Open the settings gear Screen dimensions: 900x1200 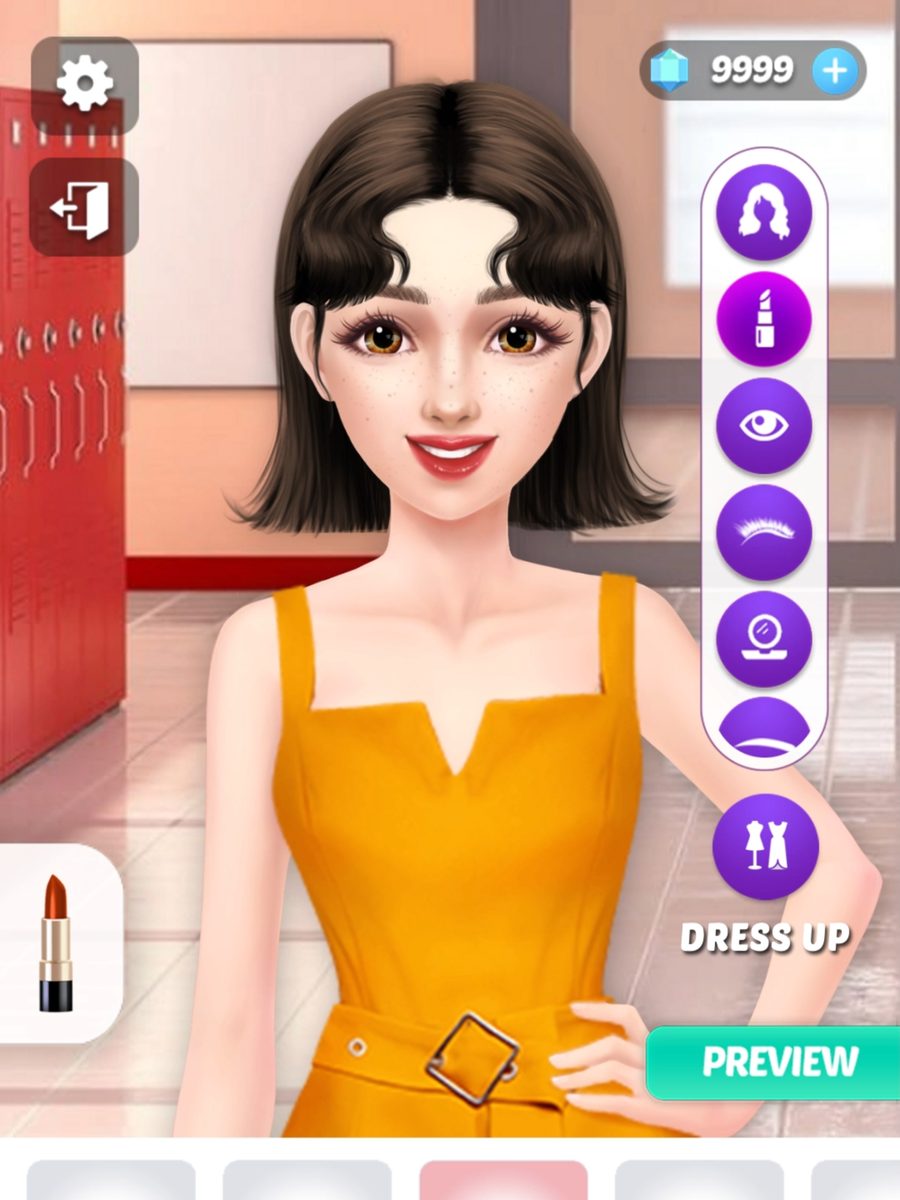point(84,84)
